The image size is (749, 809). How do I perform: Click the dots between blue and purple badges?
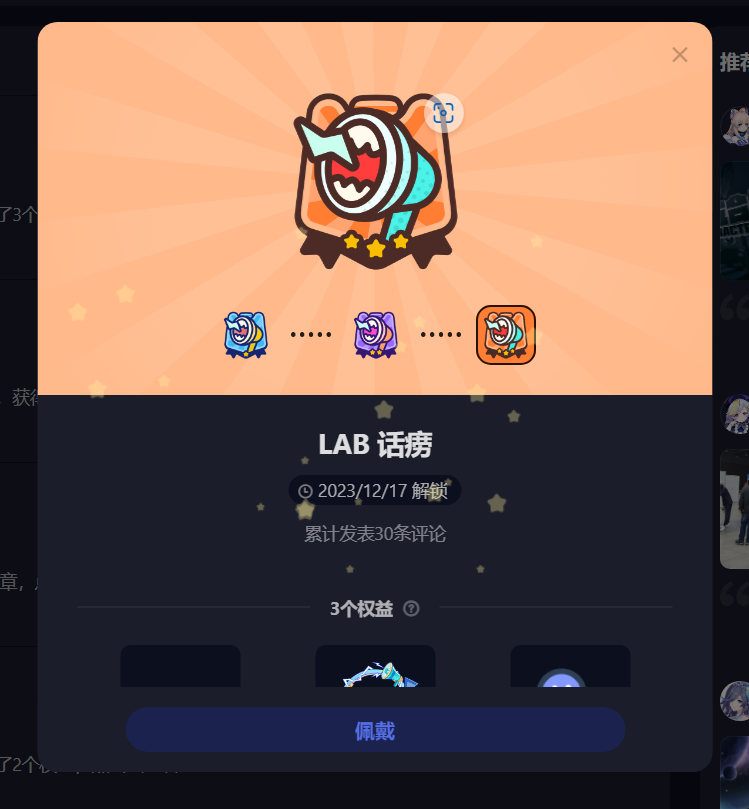pos(310,334)
